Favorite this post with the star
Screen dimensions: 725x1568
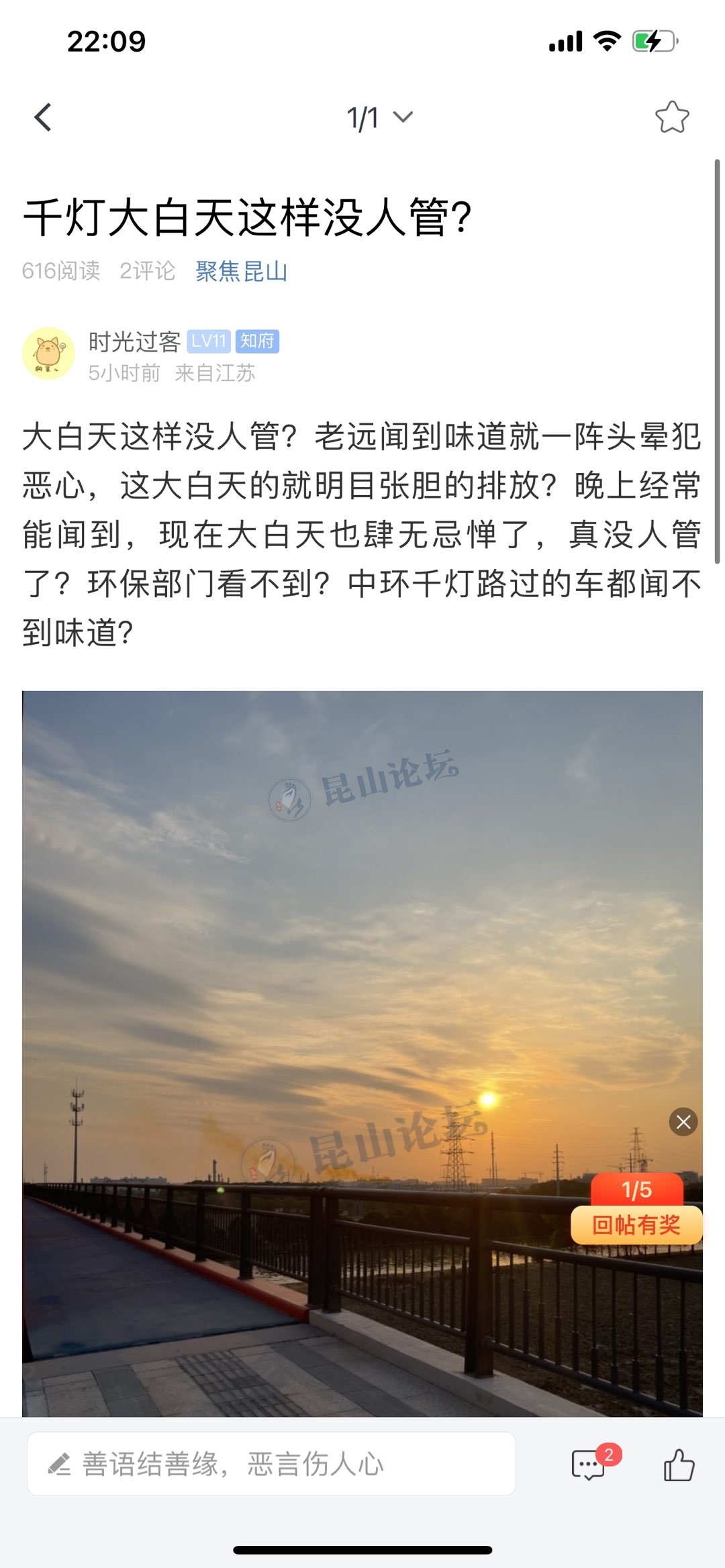672,117
